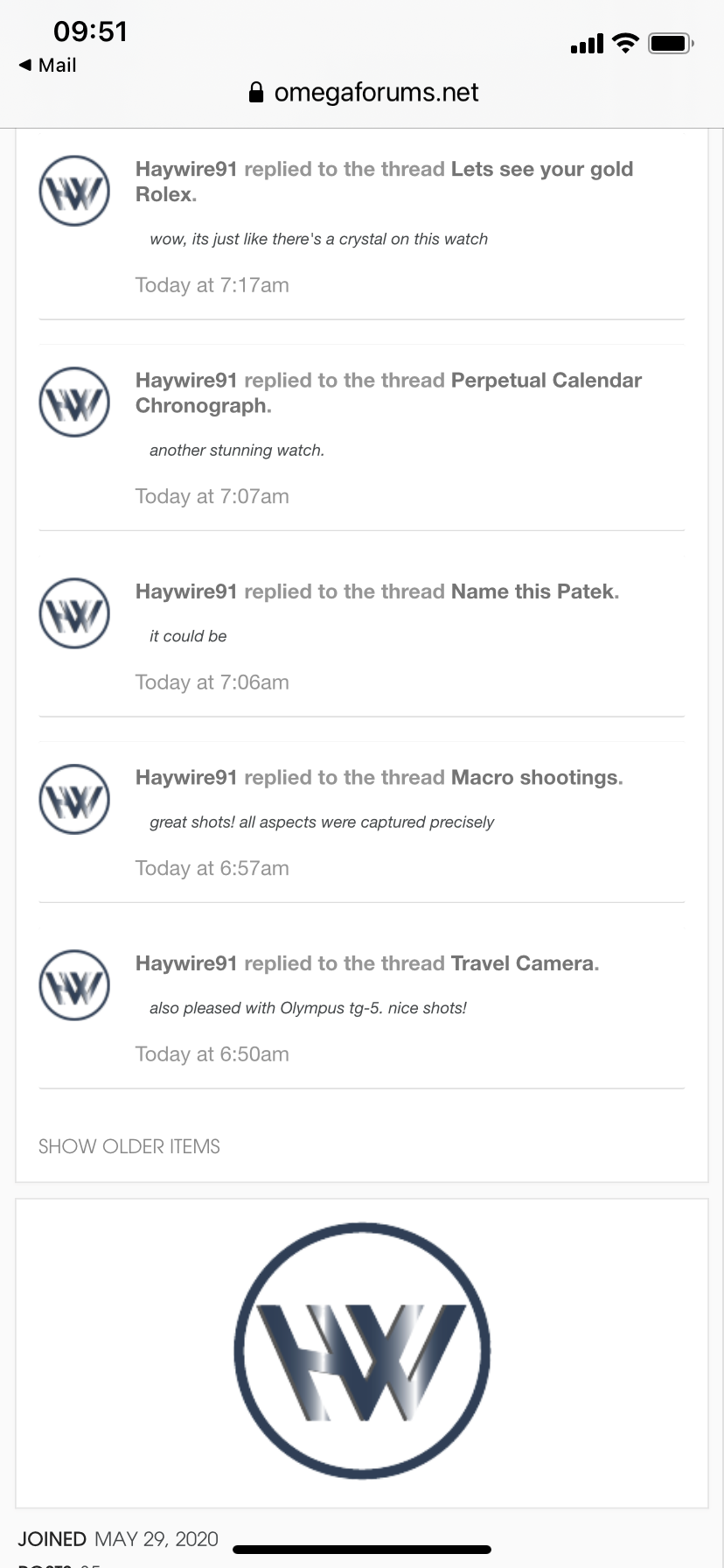Open the Macro shootings thread
Screen dimensions: 724x1568
pyautogui.click(x=534, y=778)
